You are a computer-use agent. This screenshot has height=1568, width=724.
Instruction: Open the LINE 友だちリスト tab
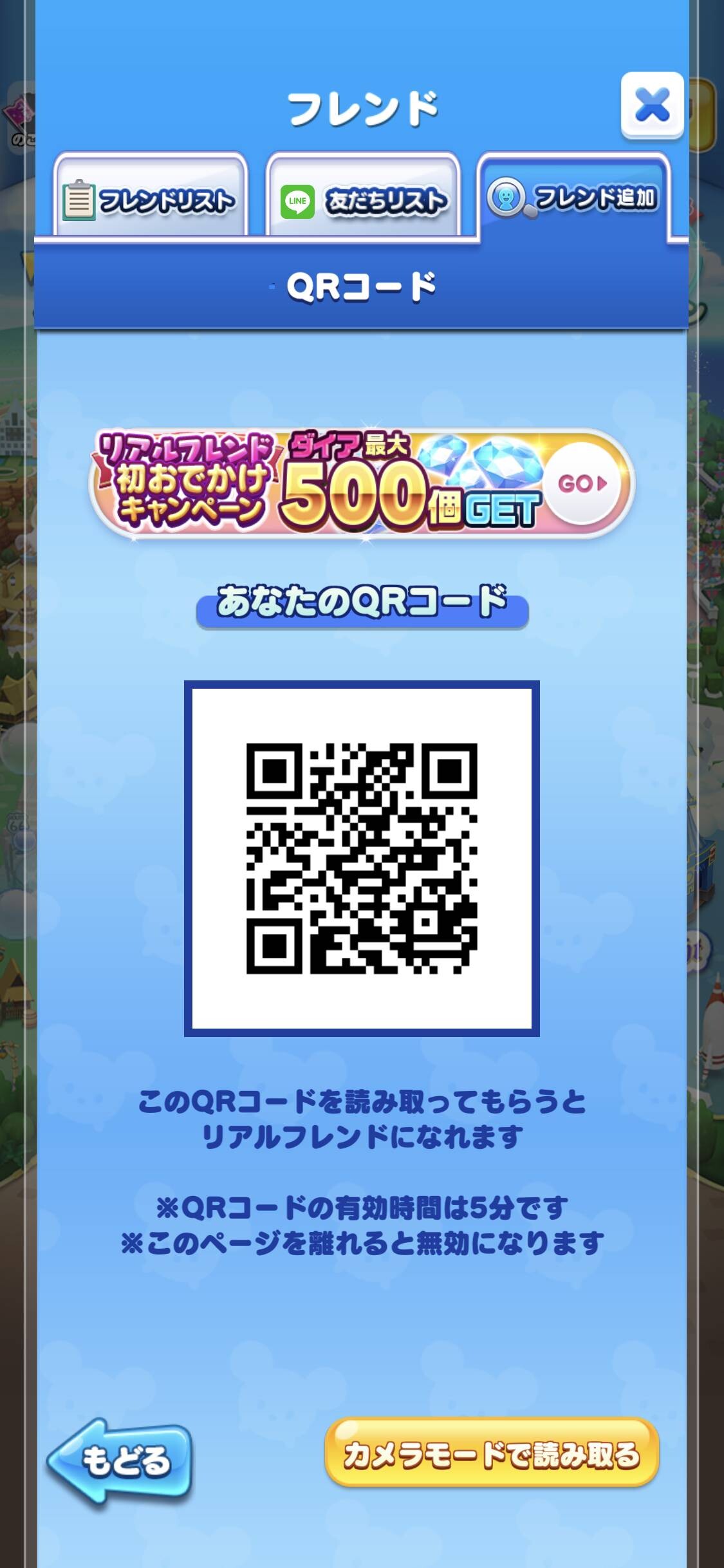tap(363, 196)
